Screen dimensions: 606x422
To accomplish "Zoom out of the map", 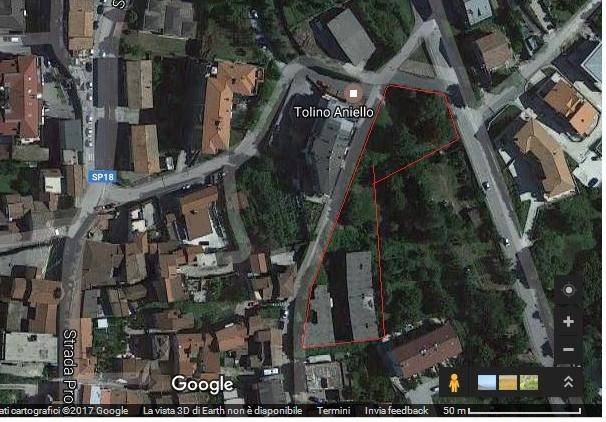I will tap(568, 350).
